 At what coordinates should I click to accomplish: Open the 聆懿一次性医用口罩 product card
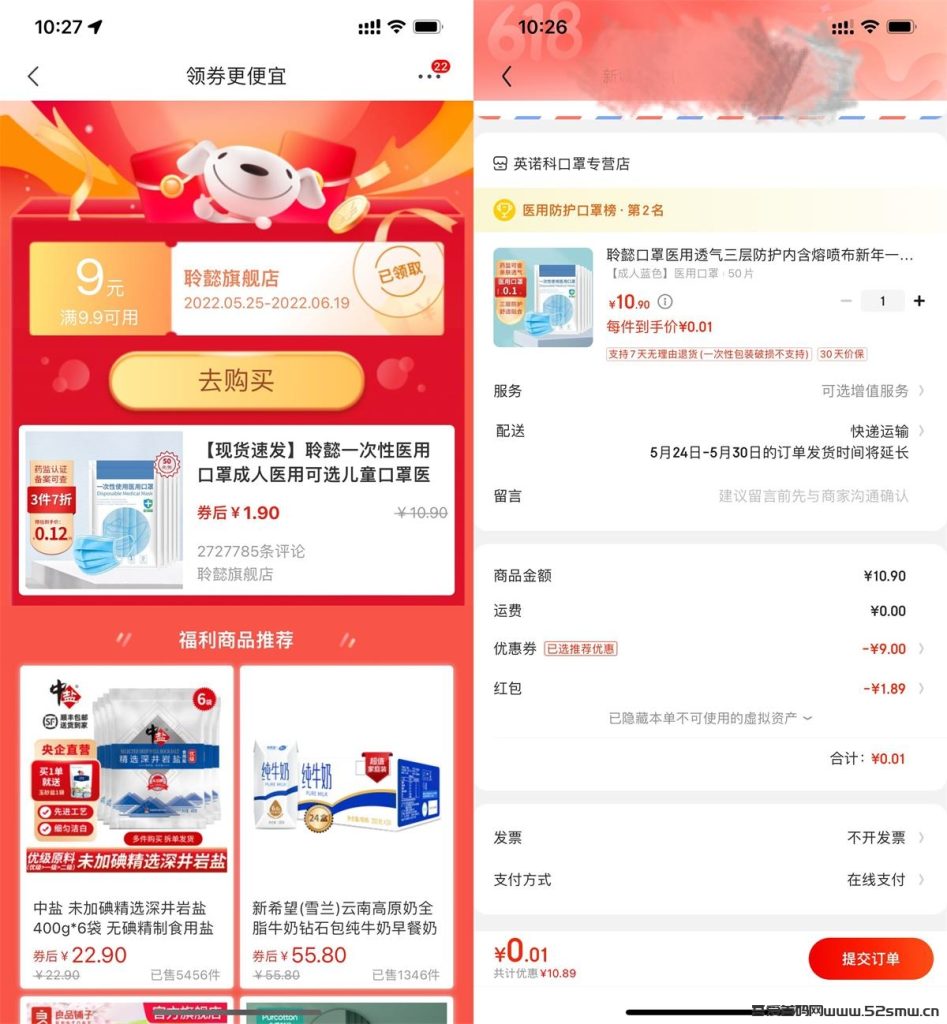pyautogui.click(x=236, y=510)
